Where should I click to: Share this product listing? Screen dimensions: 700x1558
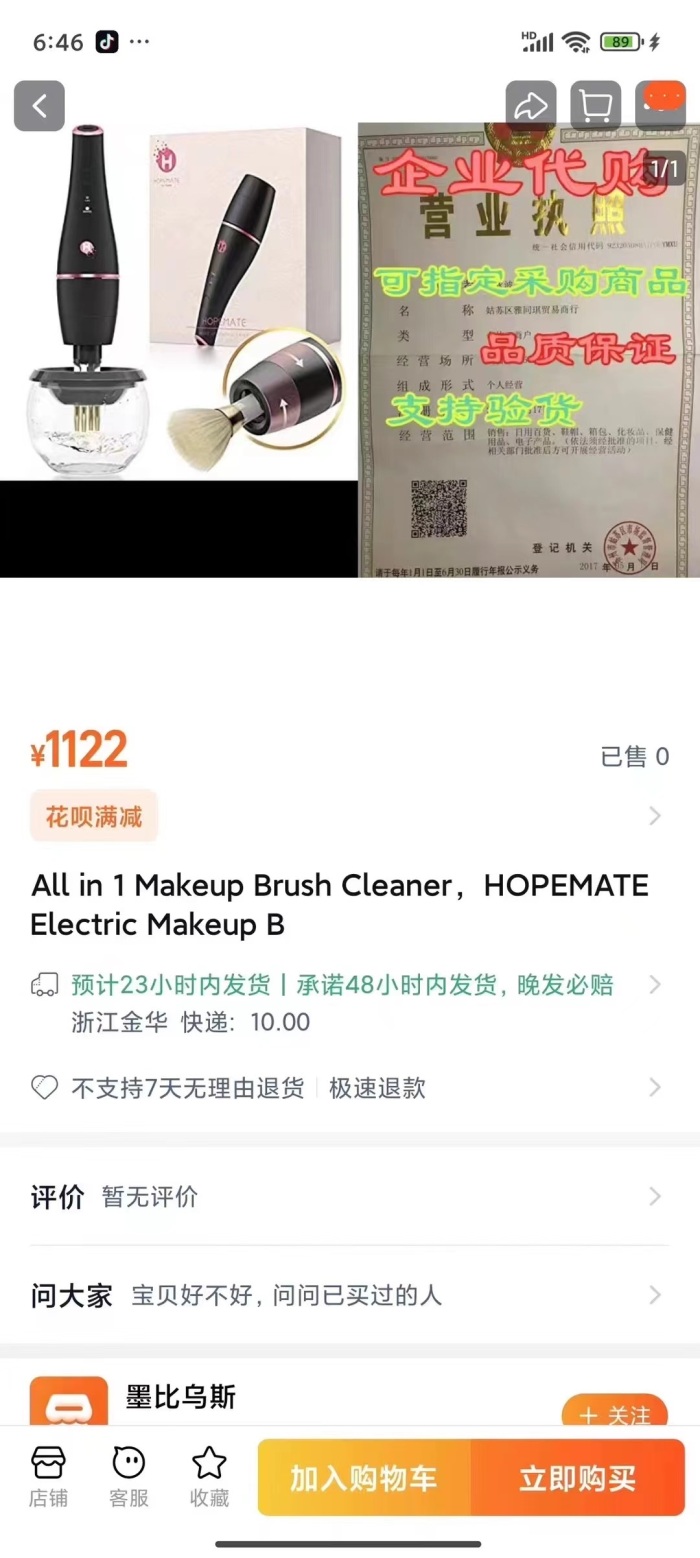pos(530,106)
